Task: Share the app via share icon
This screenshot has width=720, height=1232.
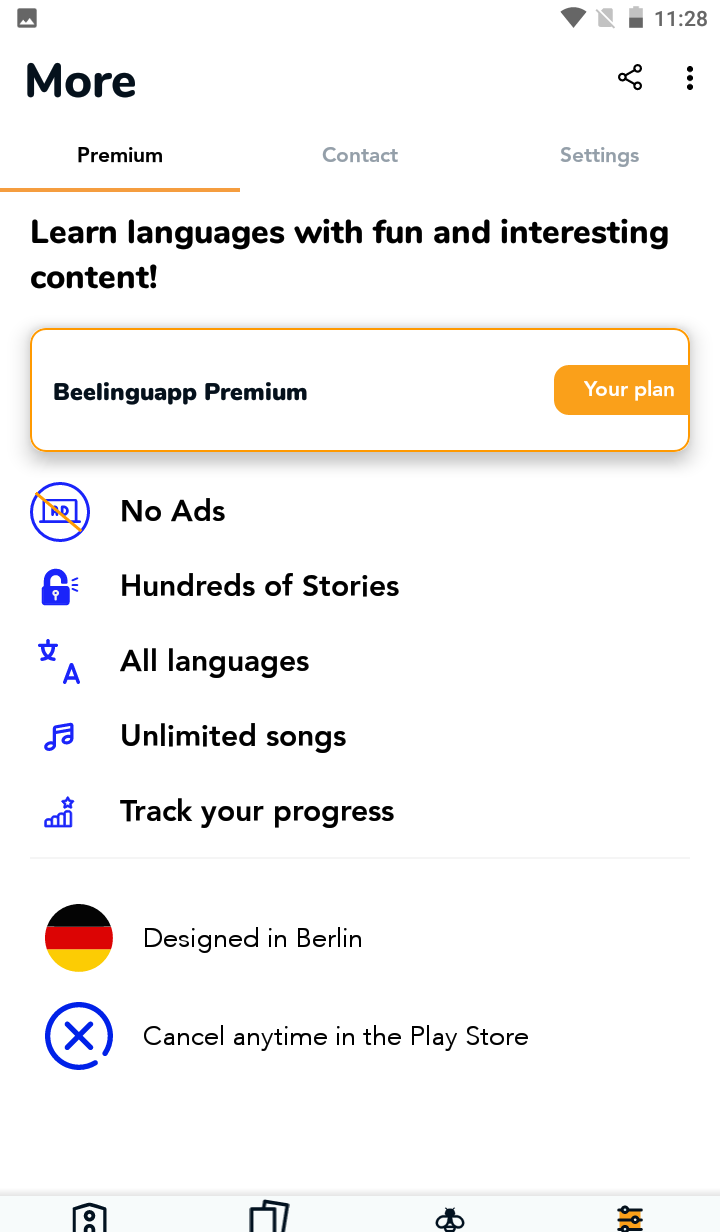Action: coord(630,78)
